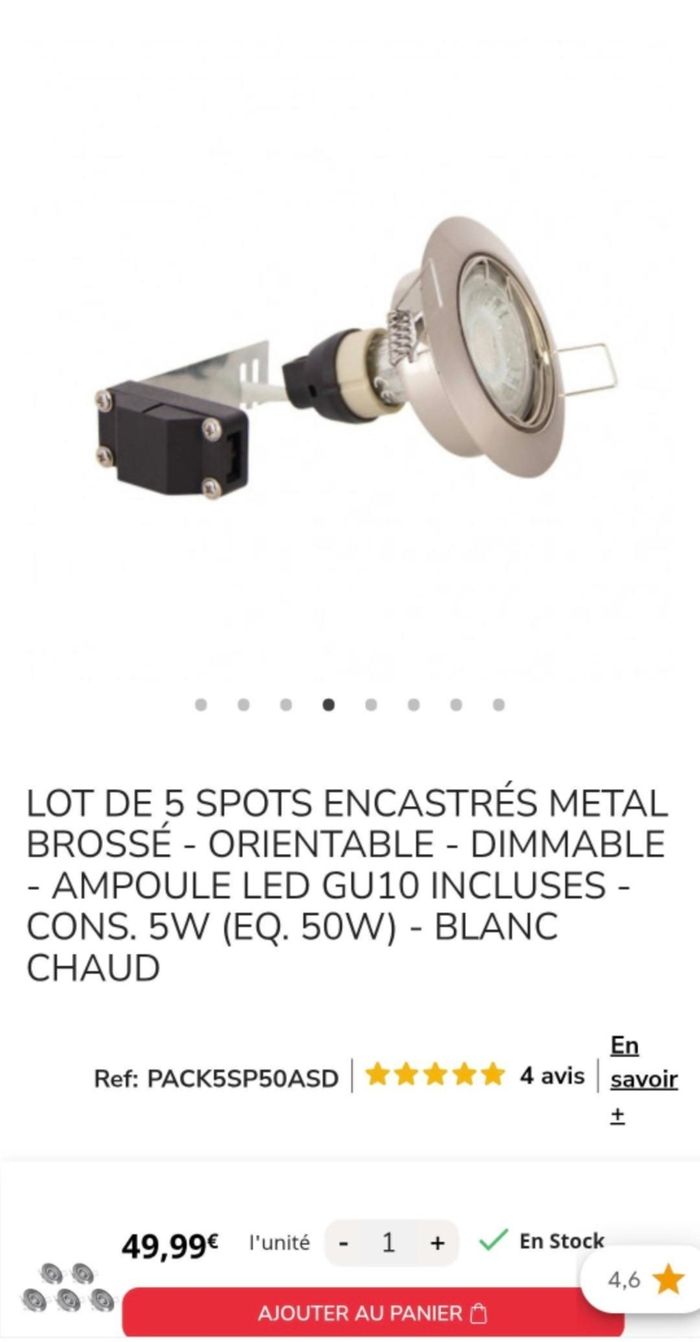The image size is (700, 1342).
Task: Jump to the first product image dot
Action: pyautogui.click(x=201, y=705)
